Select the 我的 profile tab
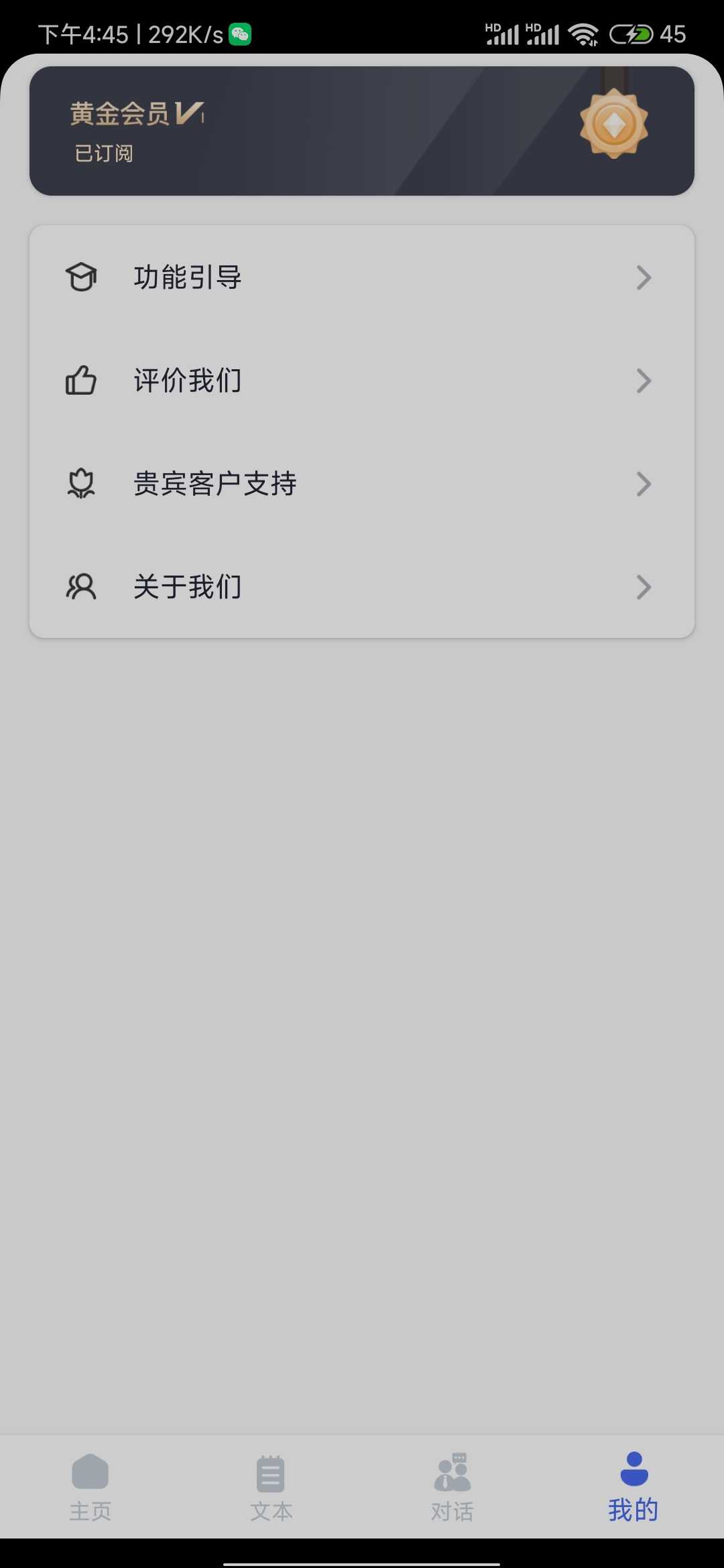 (x=633, y=1486)
